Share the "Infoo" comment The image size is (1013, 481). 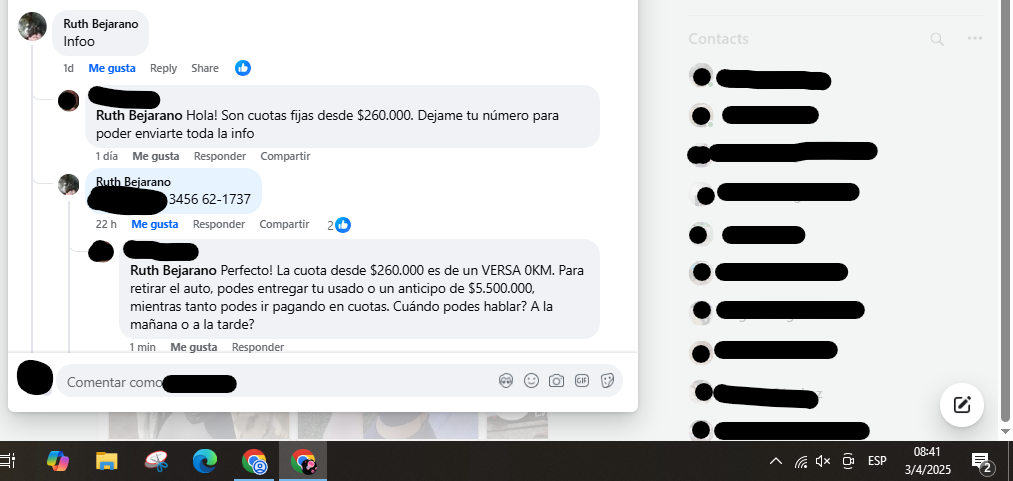pyautogui.click(x=204, y=68)
